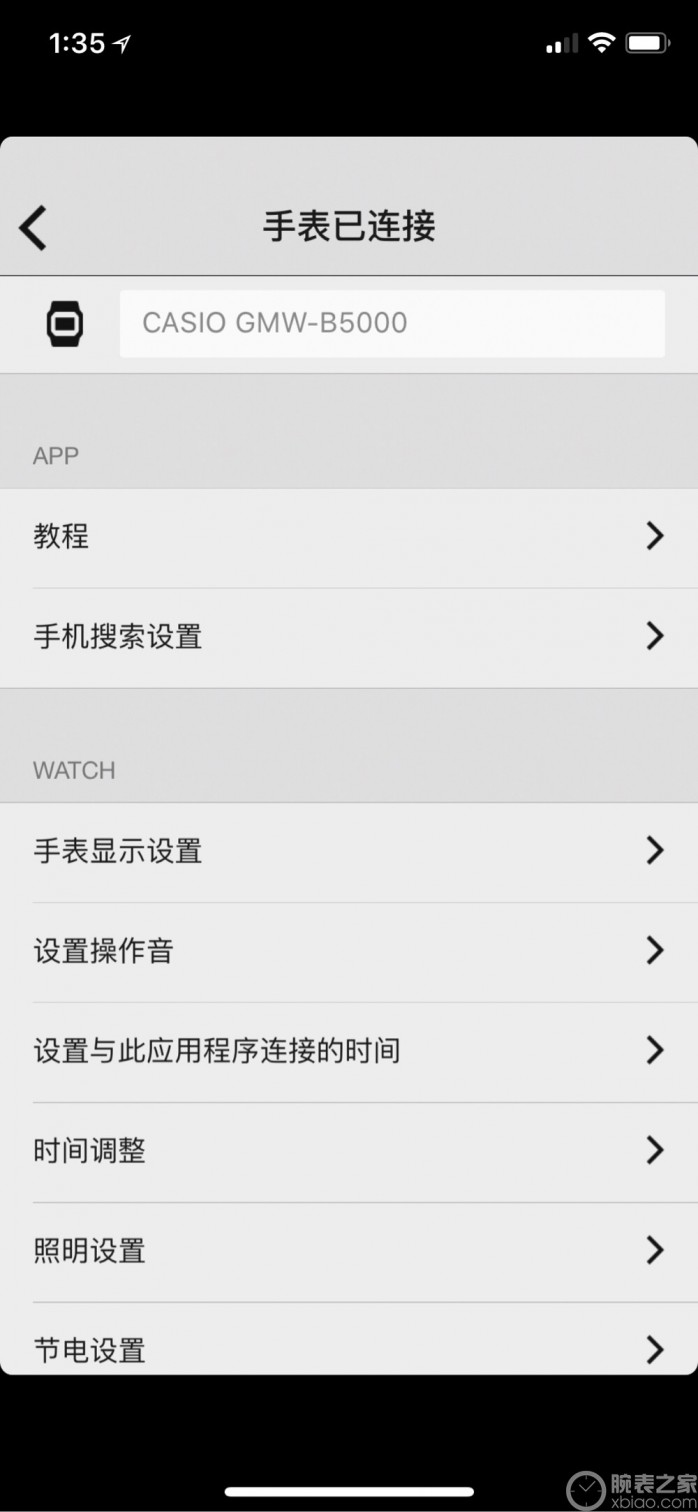Open 照明设置
Screen dimensions: 698x1512
pyautogui.click(x=349, y=1252)
